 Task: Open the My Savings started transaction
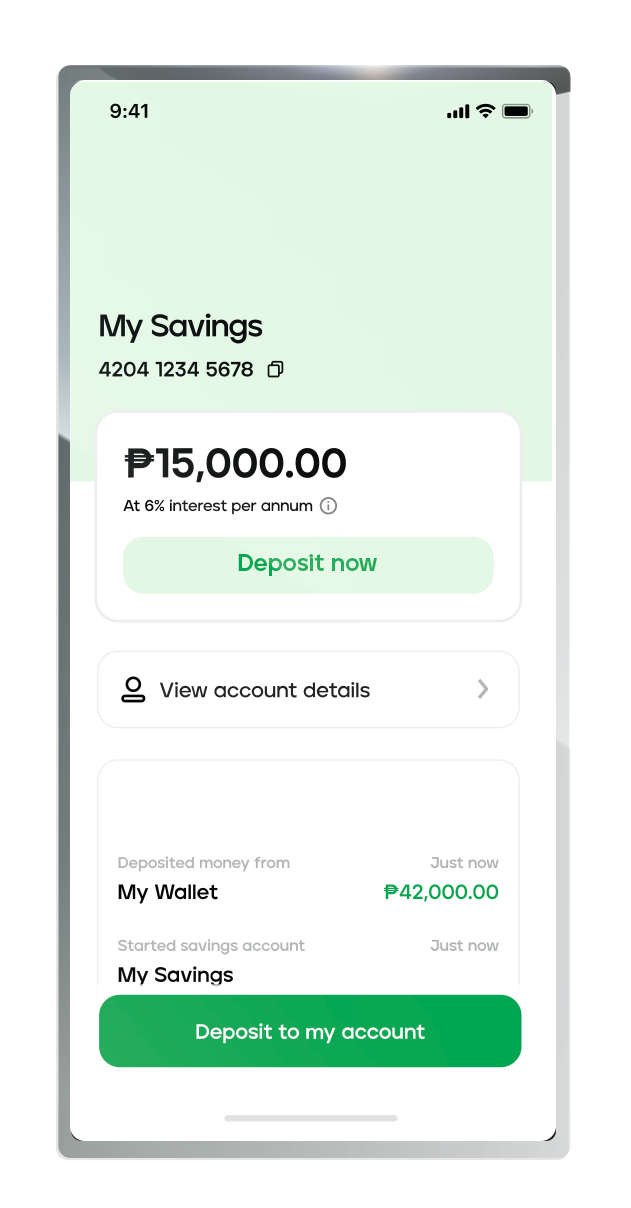pyautogui.click(x=308, y=963)
